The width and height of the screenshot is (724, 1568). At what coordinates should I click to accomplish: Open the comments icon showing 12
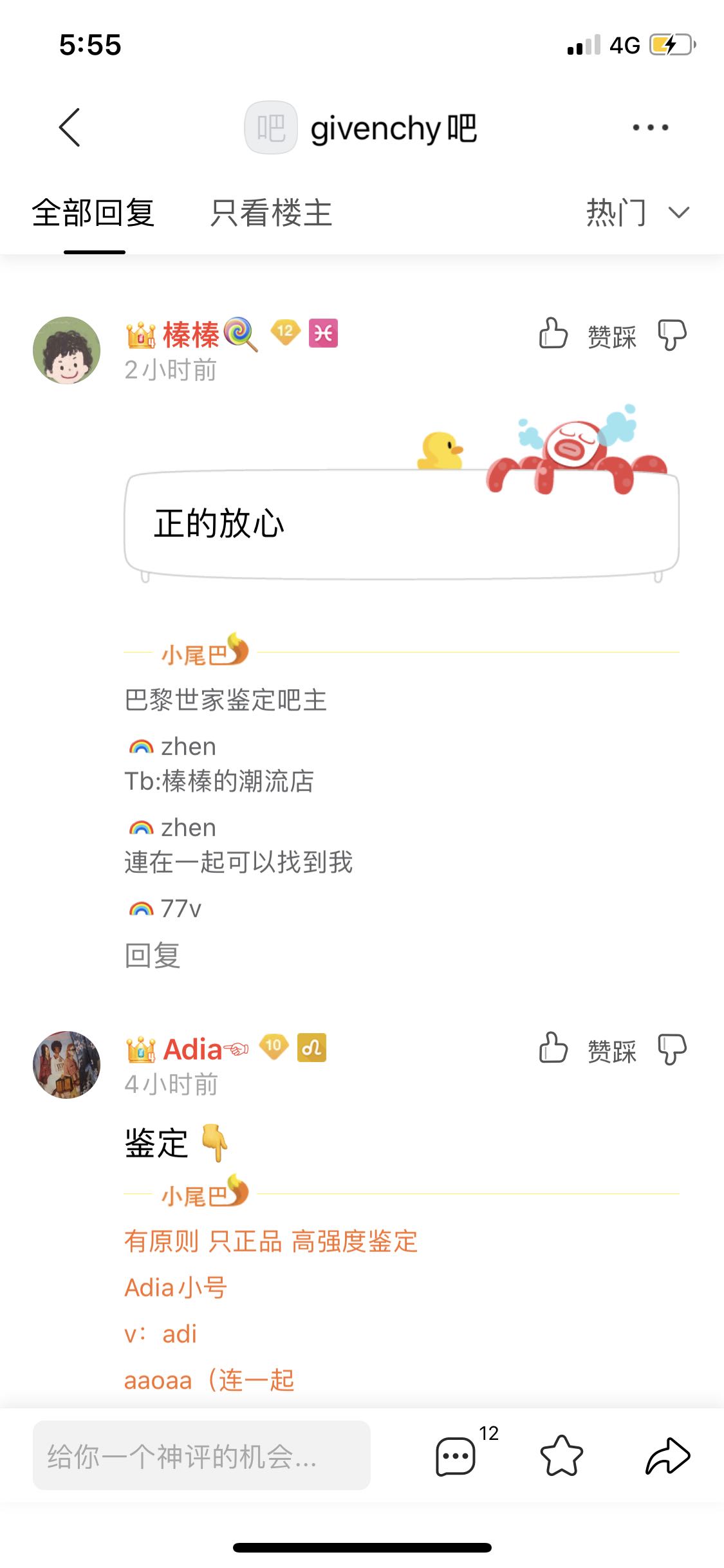tap(456, 1456)
